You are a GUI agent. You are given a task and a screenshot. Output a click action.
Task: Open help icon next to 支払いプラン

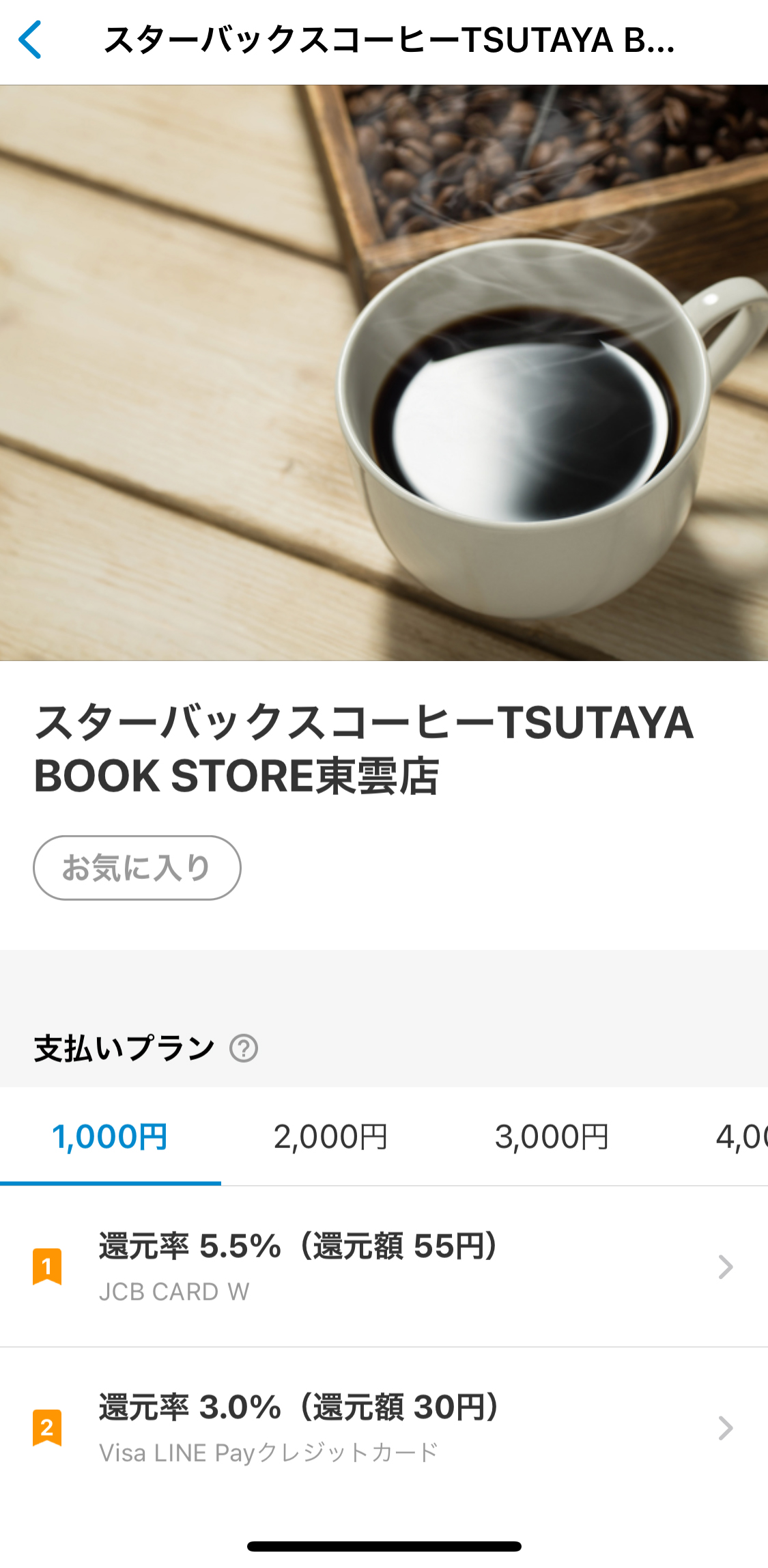point(244,1048)
